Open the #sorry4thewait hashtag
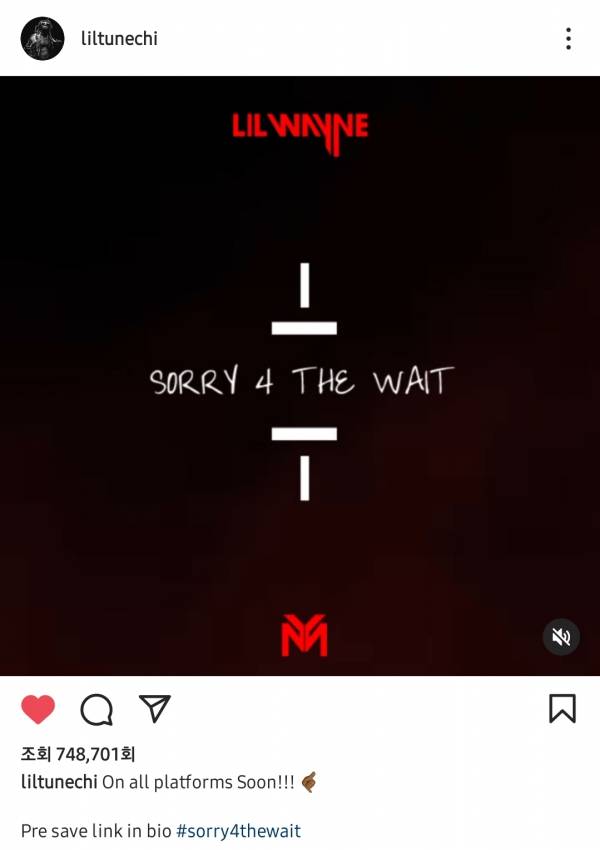 238,831
